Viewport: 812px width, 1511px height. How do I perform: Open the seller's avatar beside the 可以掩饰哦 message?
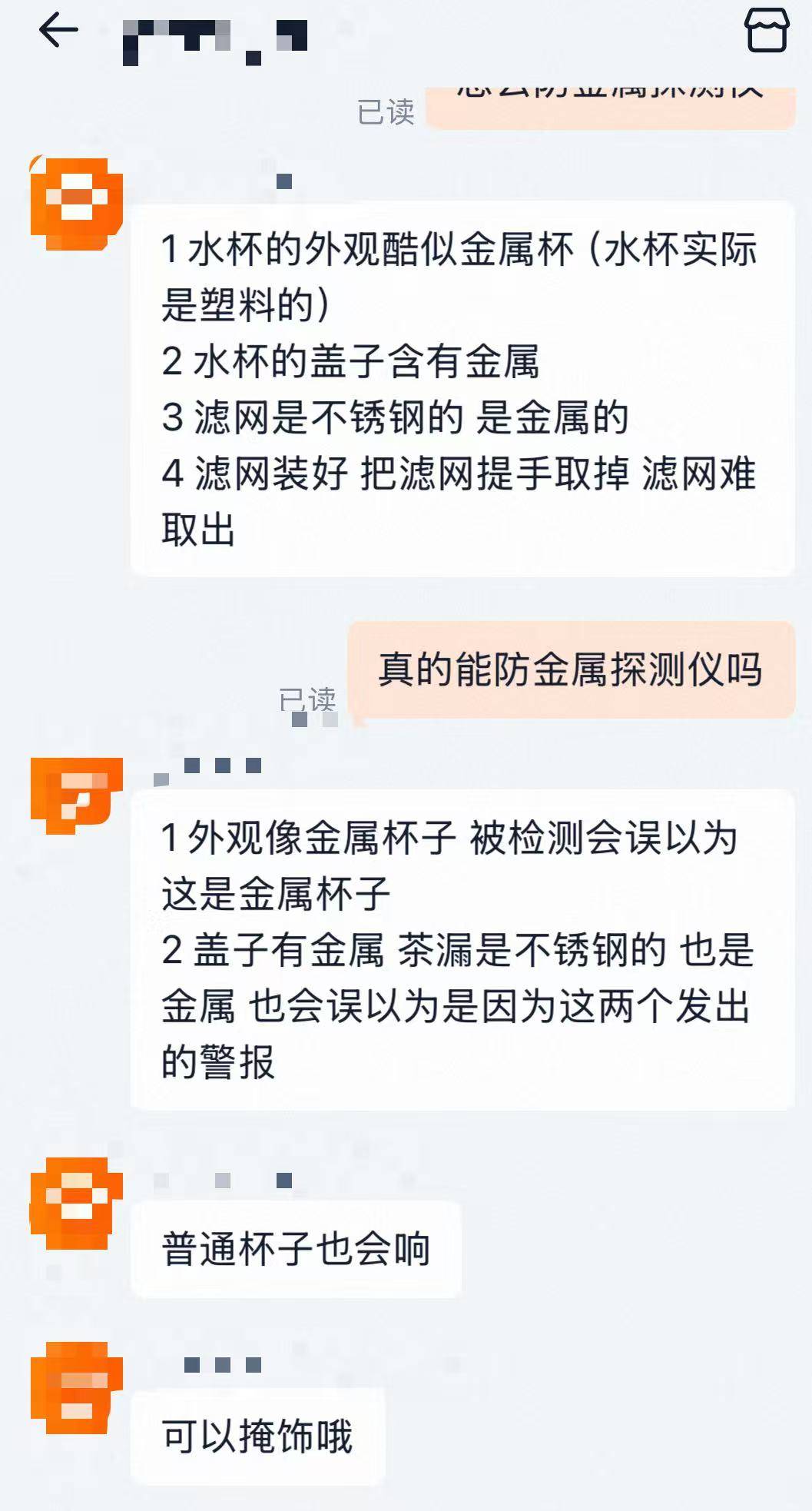[76, 1388]
